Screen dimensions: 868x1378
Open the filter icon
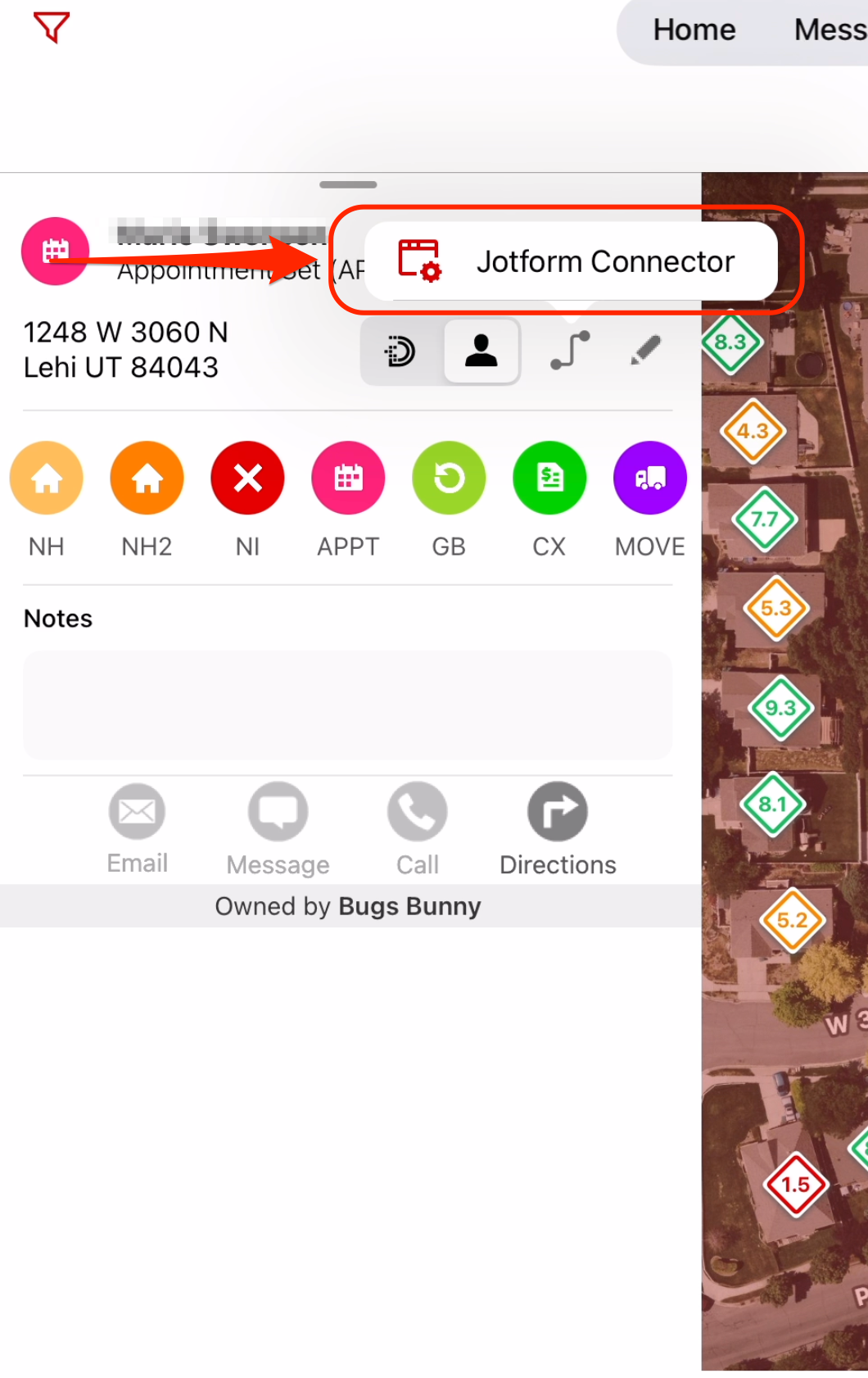point(51,28)
